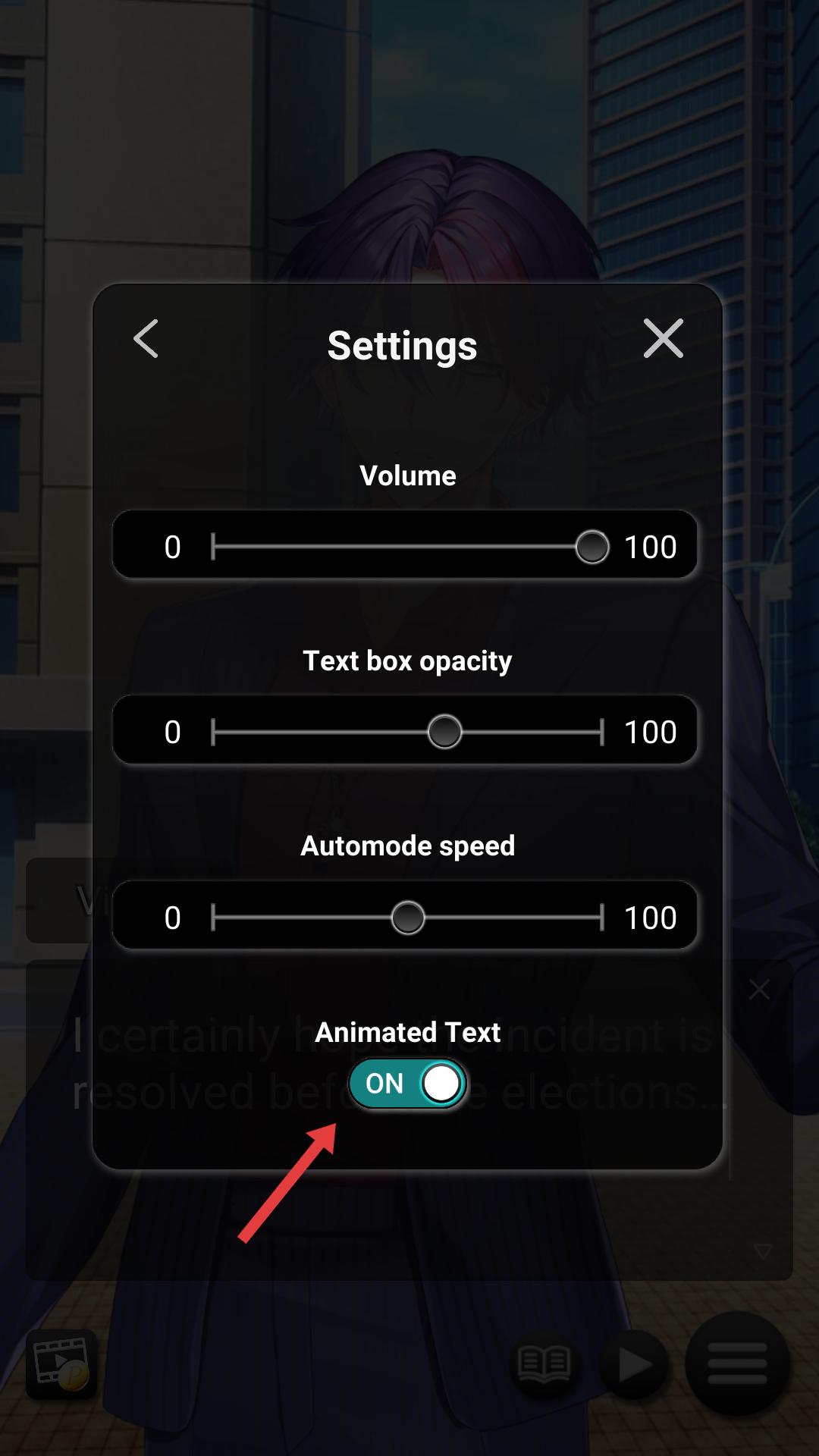Tap the Automode speed slider

pos(408,918)
